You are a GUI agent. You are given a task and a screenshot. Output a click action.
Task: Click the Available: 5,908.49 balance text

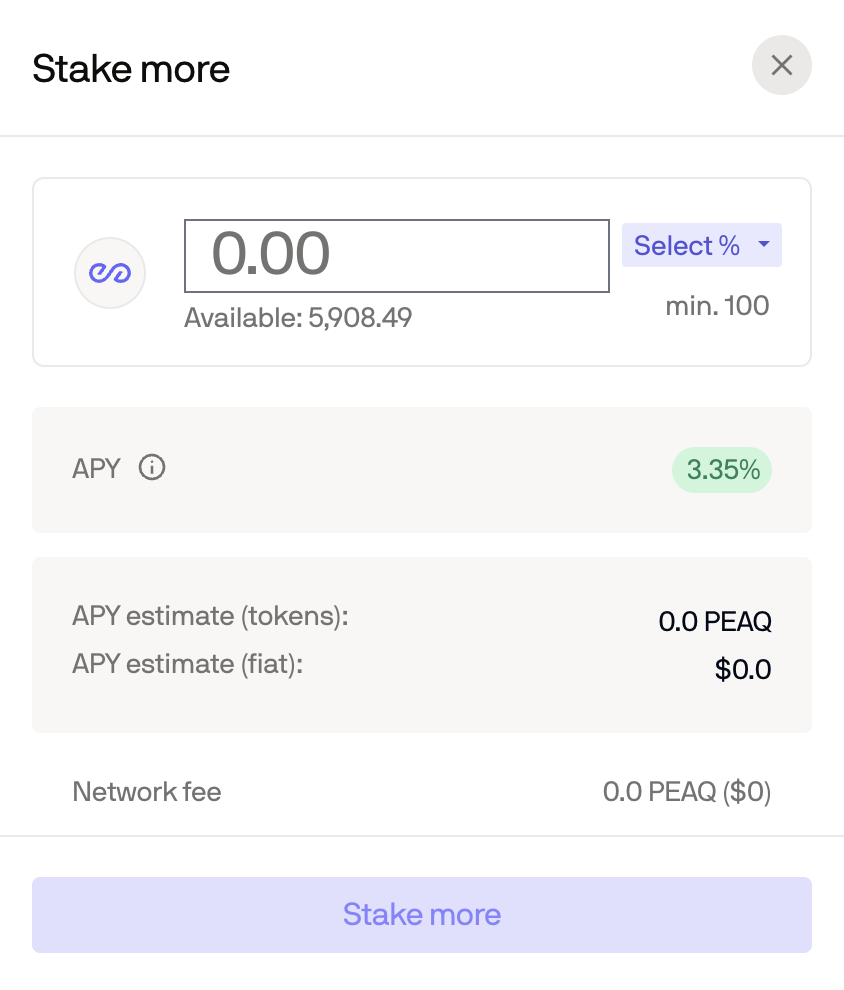297,317
